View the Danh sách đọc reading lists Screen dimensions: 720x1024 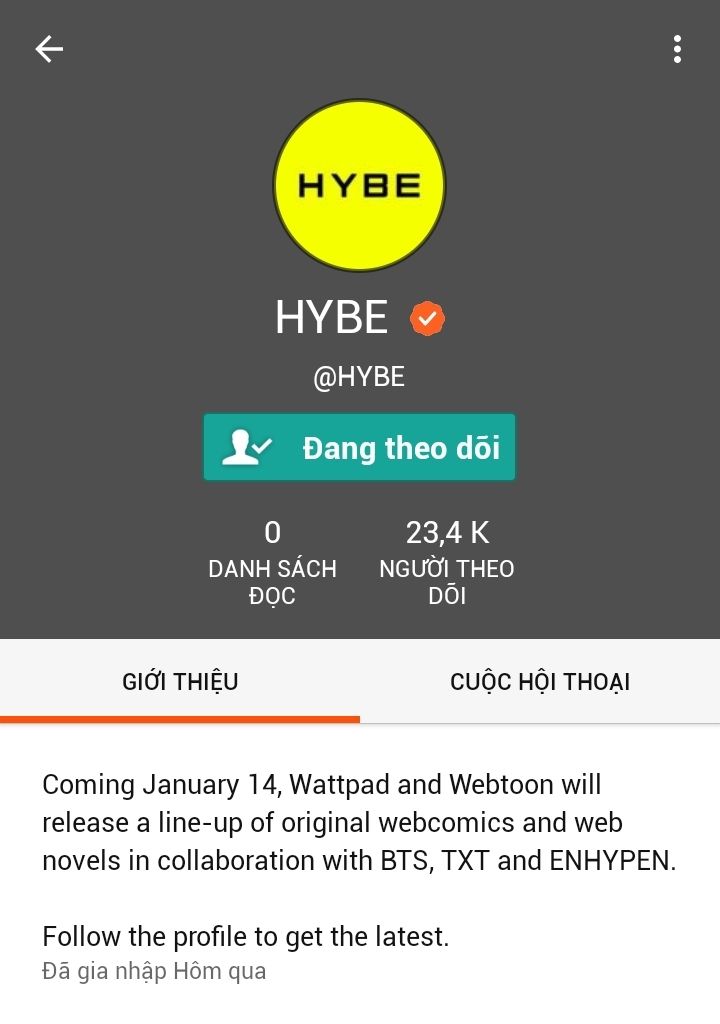(x=272, y=564)
